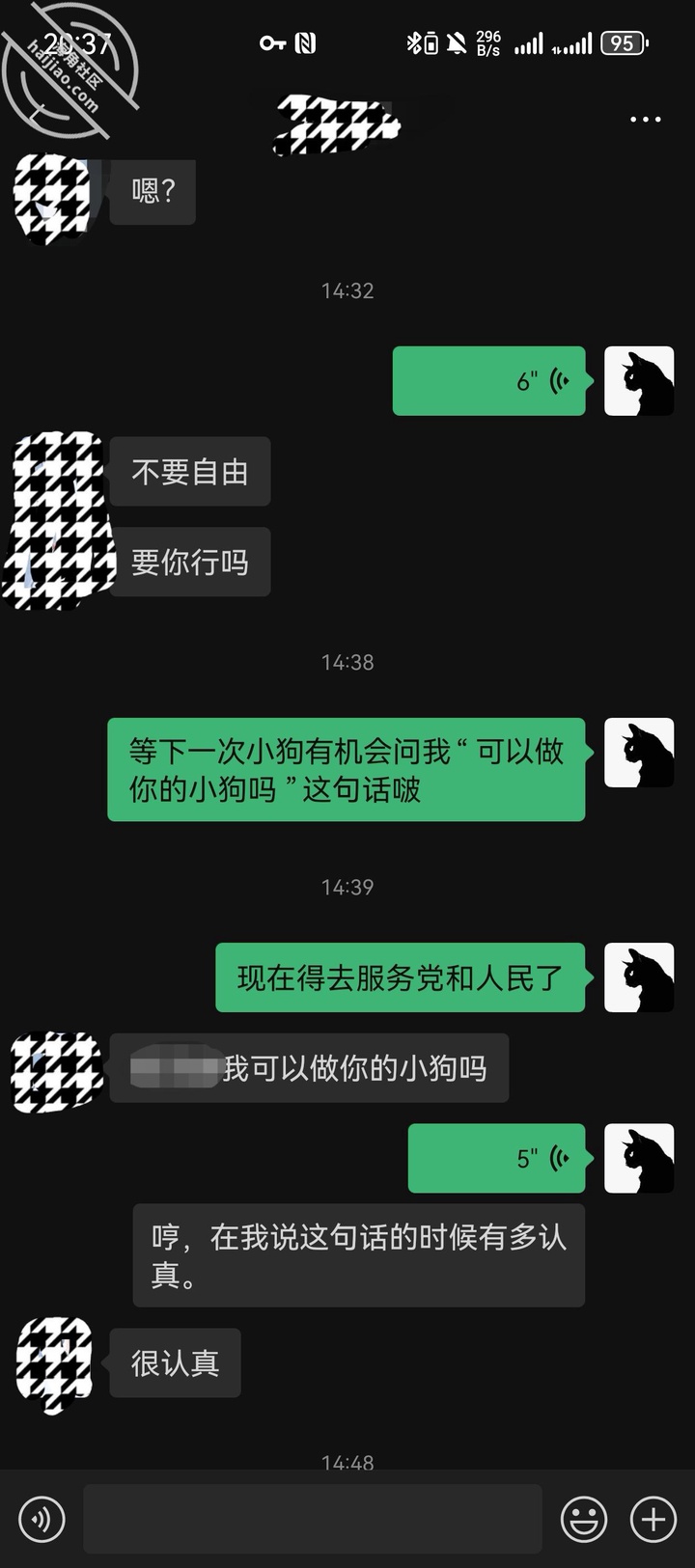Open the black cat avatar next to the 6-second voice message

point(639,381)
